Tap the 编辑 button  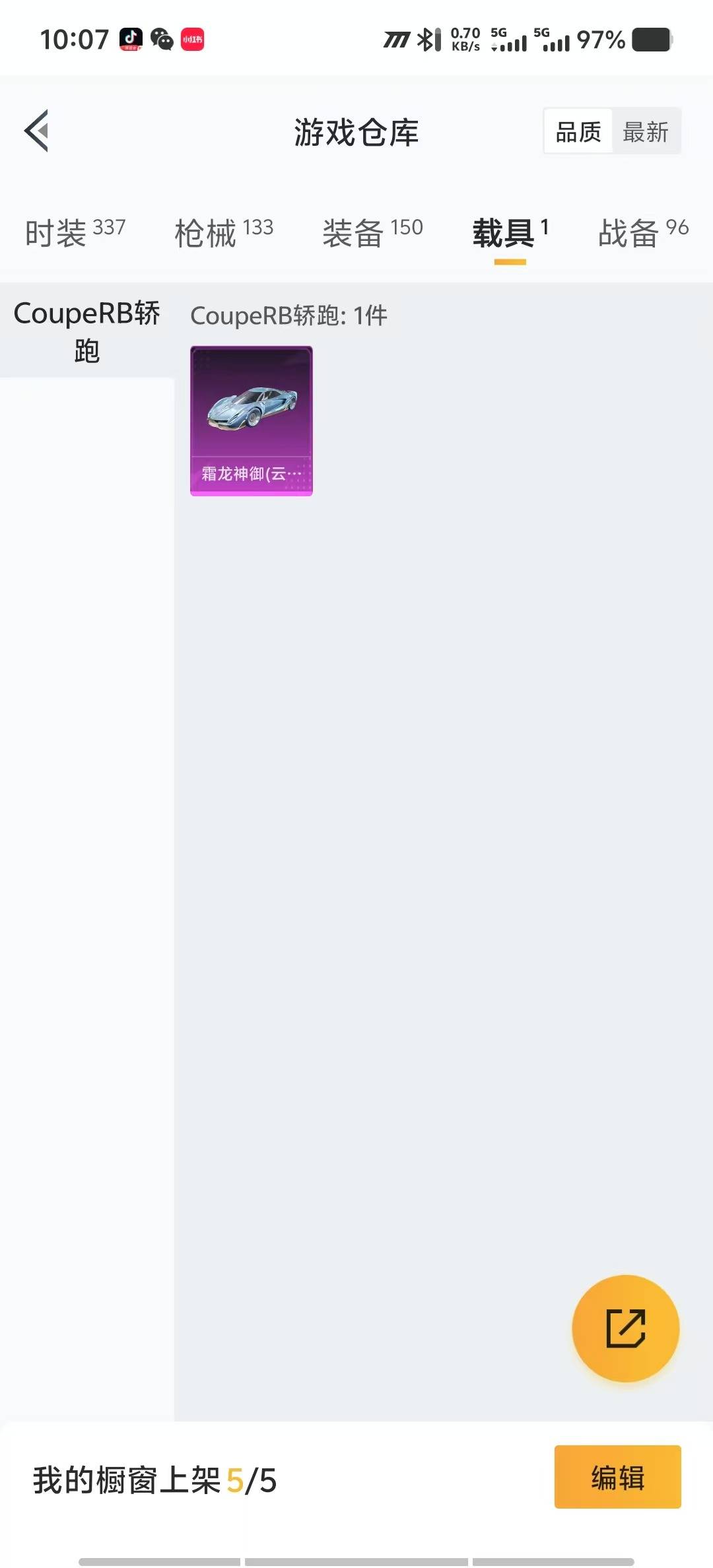pos(618,1477)
